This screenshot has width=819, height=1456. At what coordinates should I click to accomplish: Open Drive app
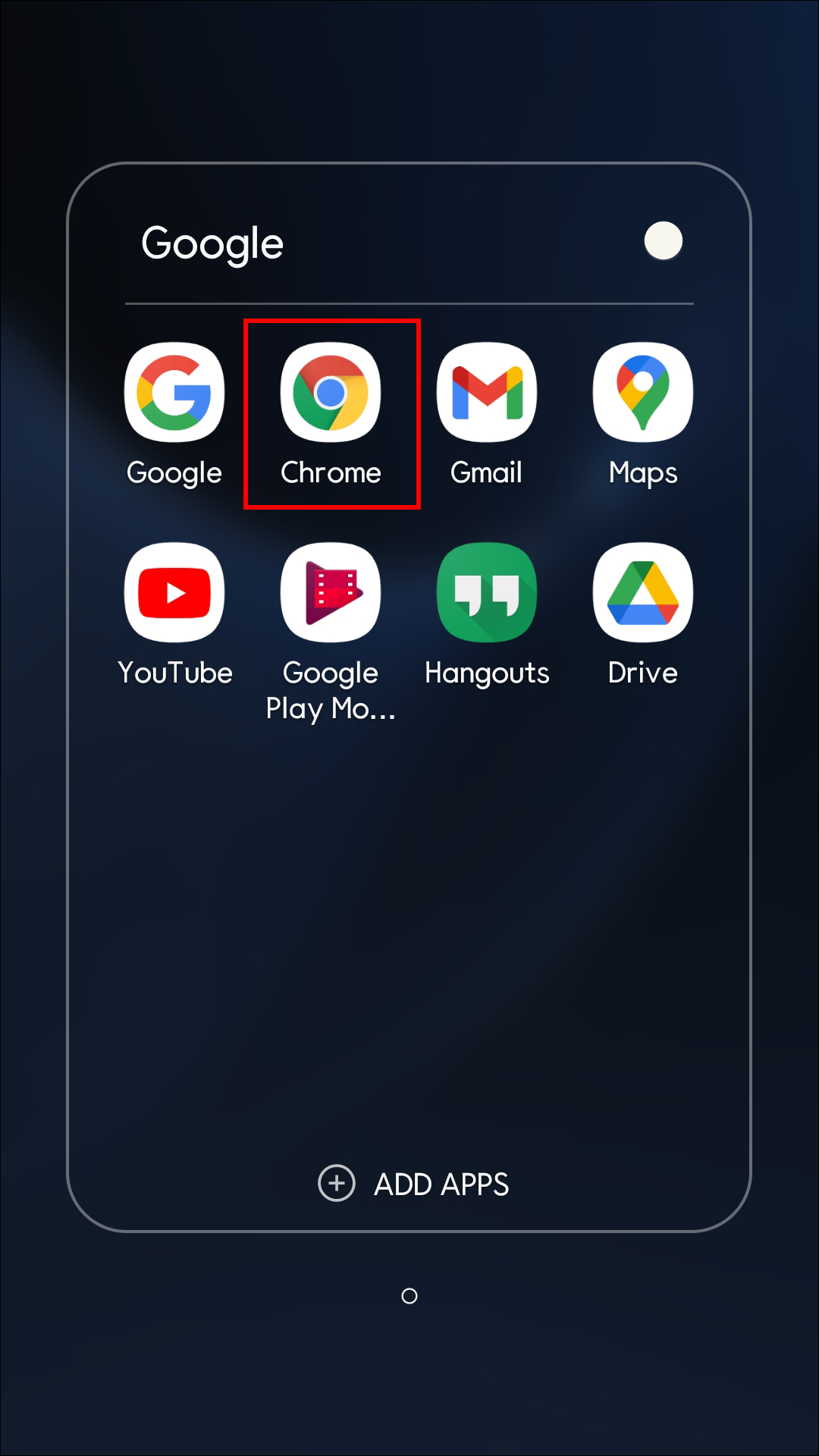(x=643, y=593)
